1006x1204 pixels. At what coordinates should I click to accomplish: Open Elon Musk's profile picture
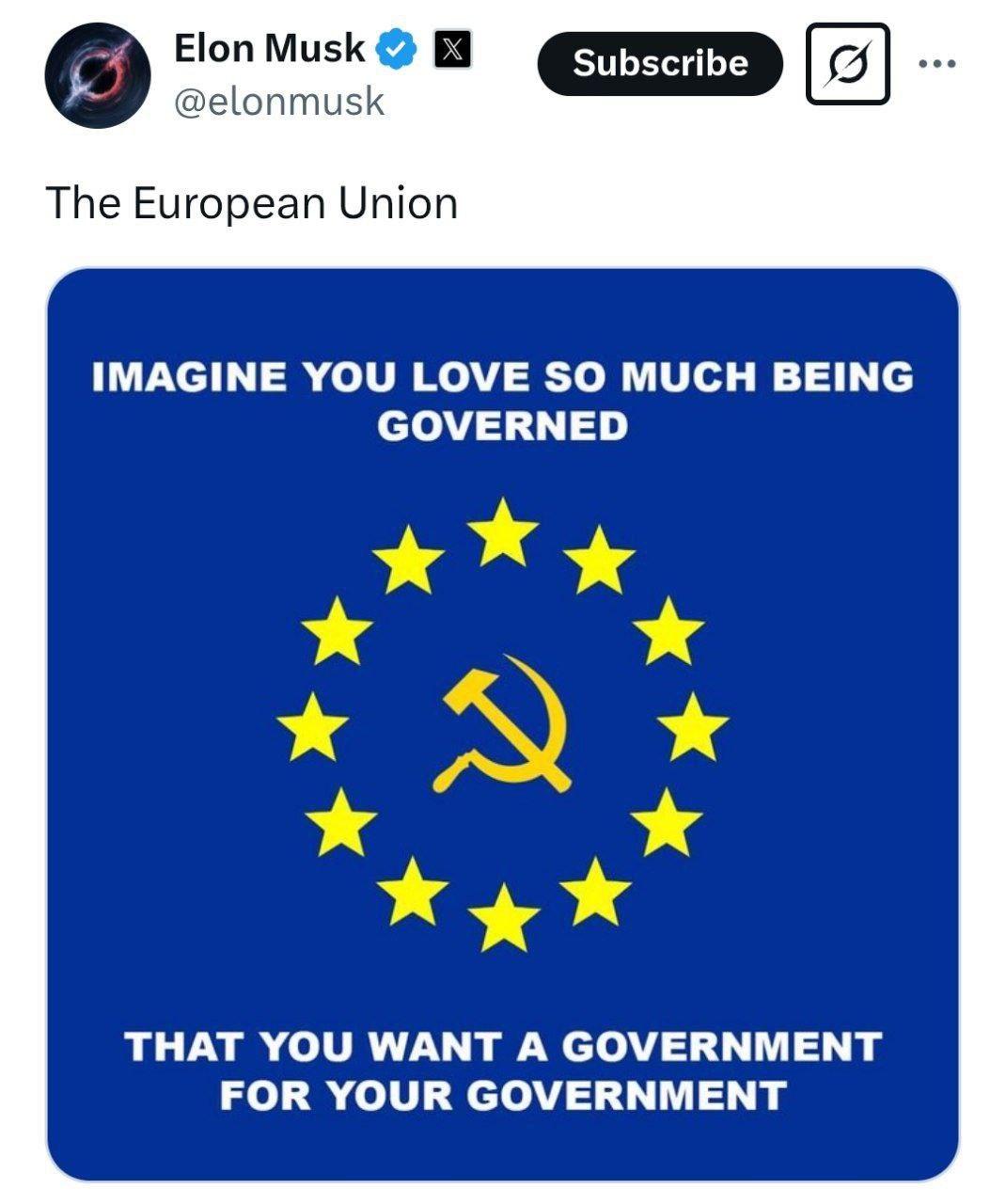[x=98, y=75]
